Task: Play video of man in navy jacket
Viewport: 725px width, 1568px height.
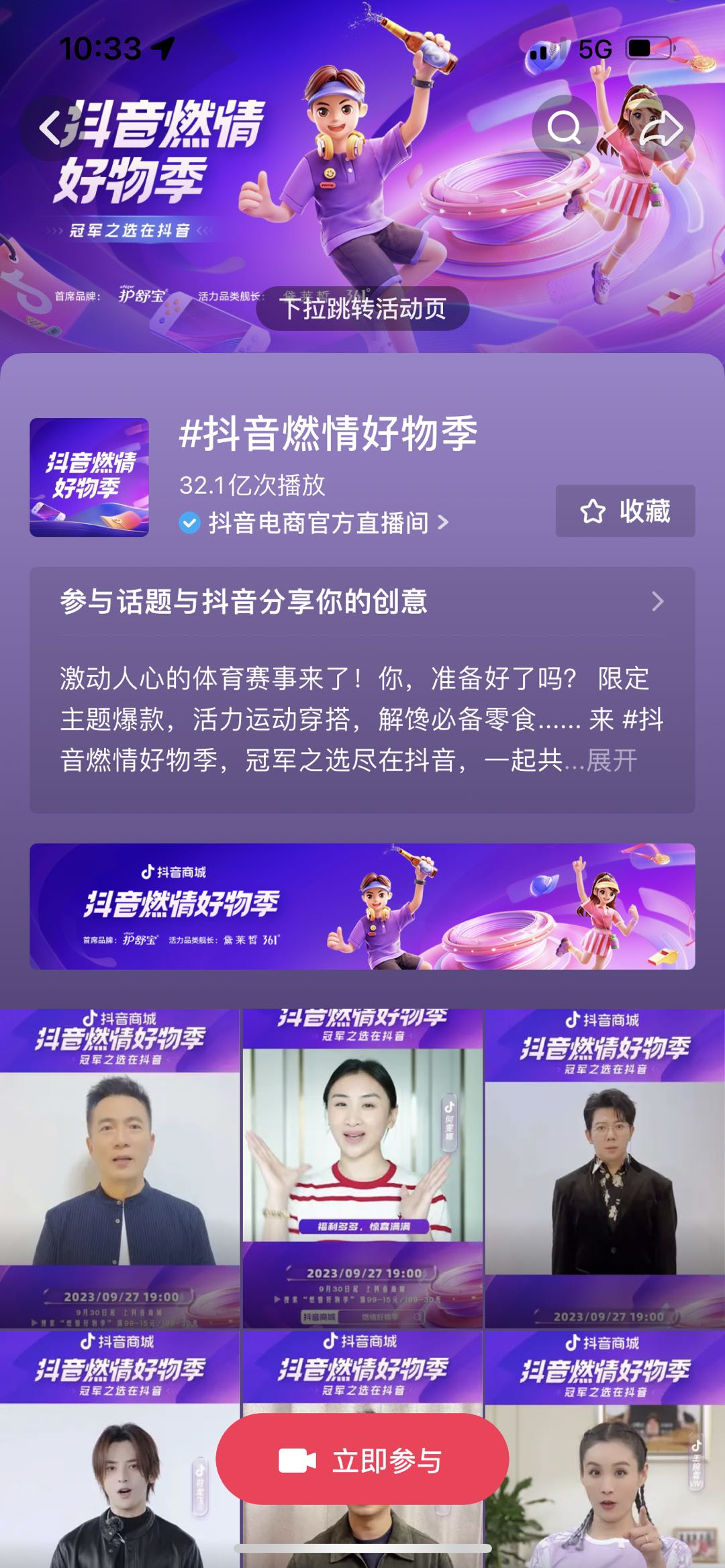Action: click(x=119, y=1167)
